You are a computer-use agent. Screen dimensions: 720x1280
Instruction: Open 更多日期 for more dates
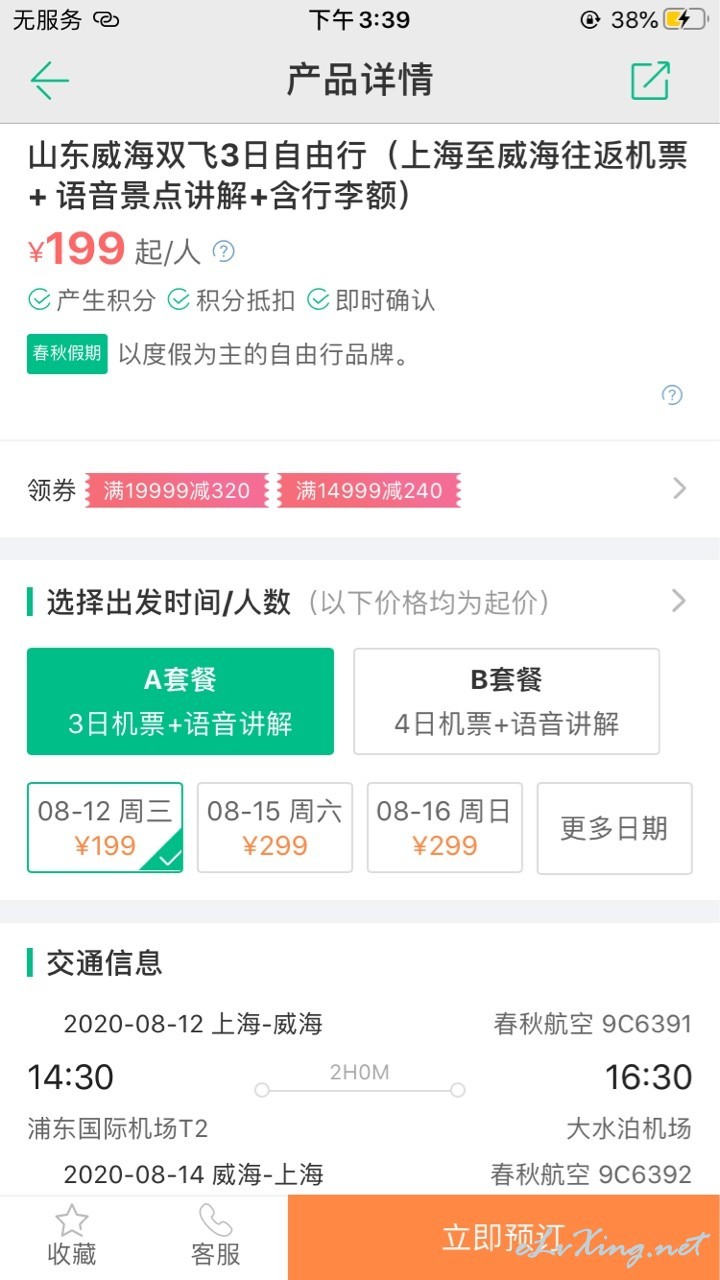pos(614,828)
